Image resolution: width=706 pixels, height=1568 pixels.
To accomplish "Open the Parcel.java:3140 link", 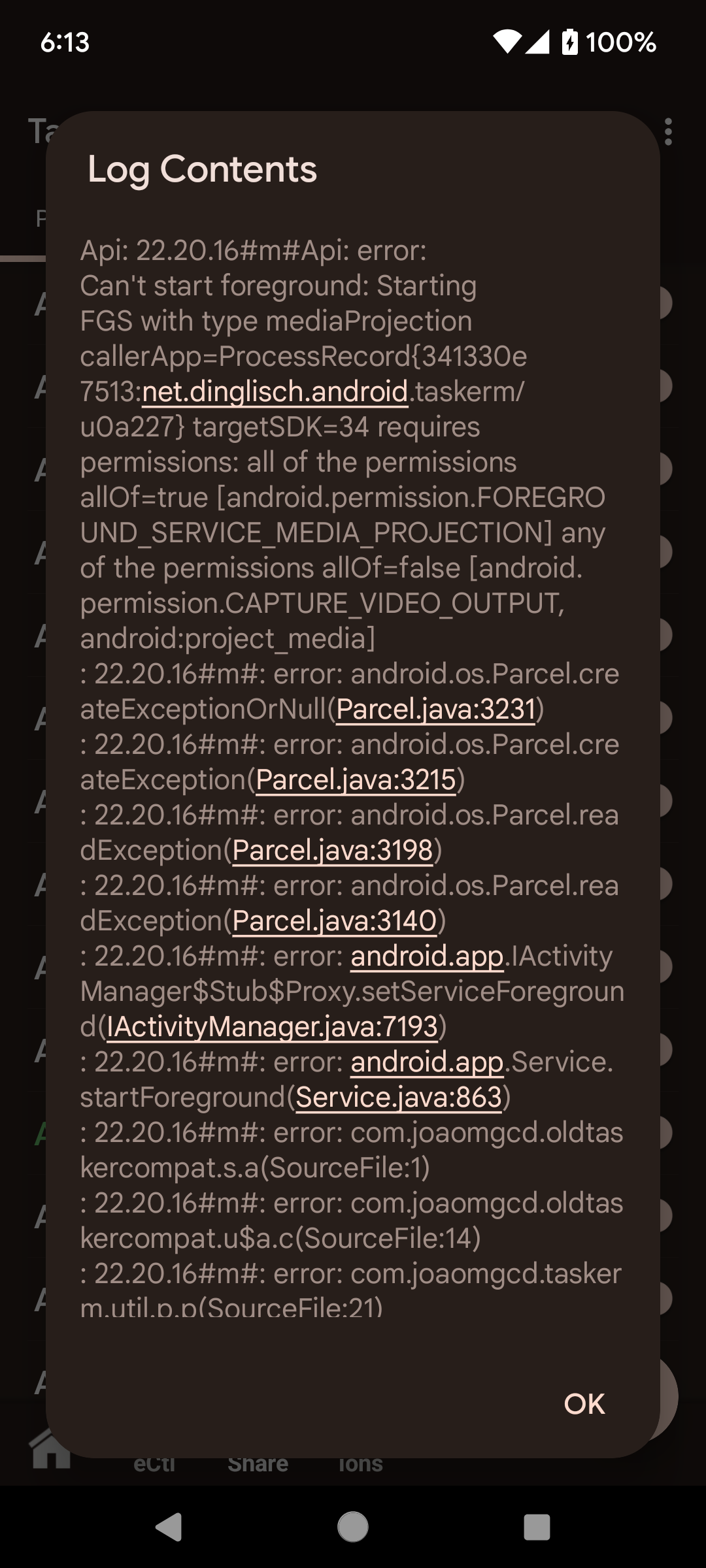I will pos(334,921).
